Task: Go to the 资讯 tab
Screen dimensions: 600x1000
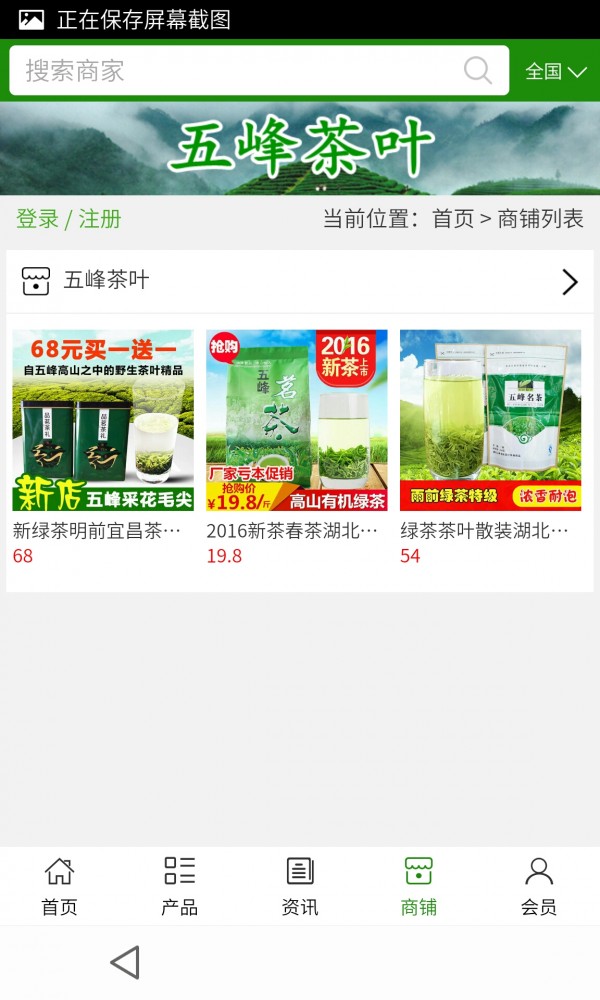Action: [x=300, y=886]
